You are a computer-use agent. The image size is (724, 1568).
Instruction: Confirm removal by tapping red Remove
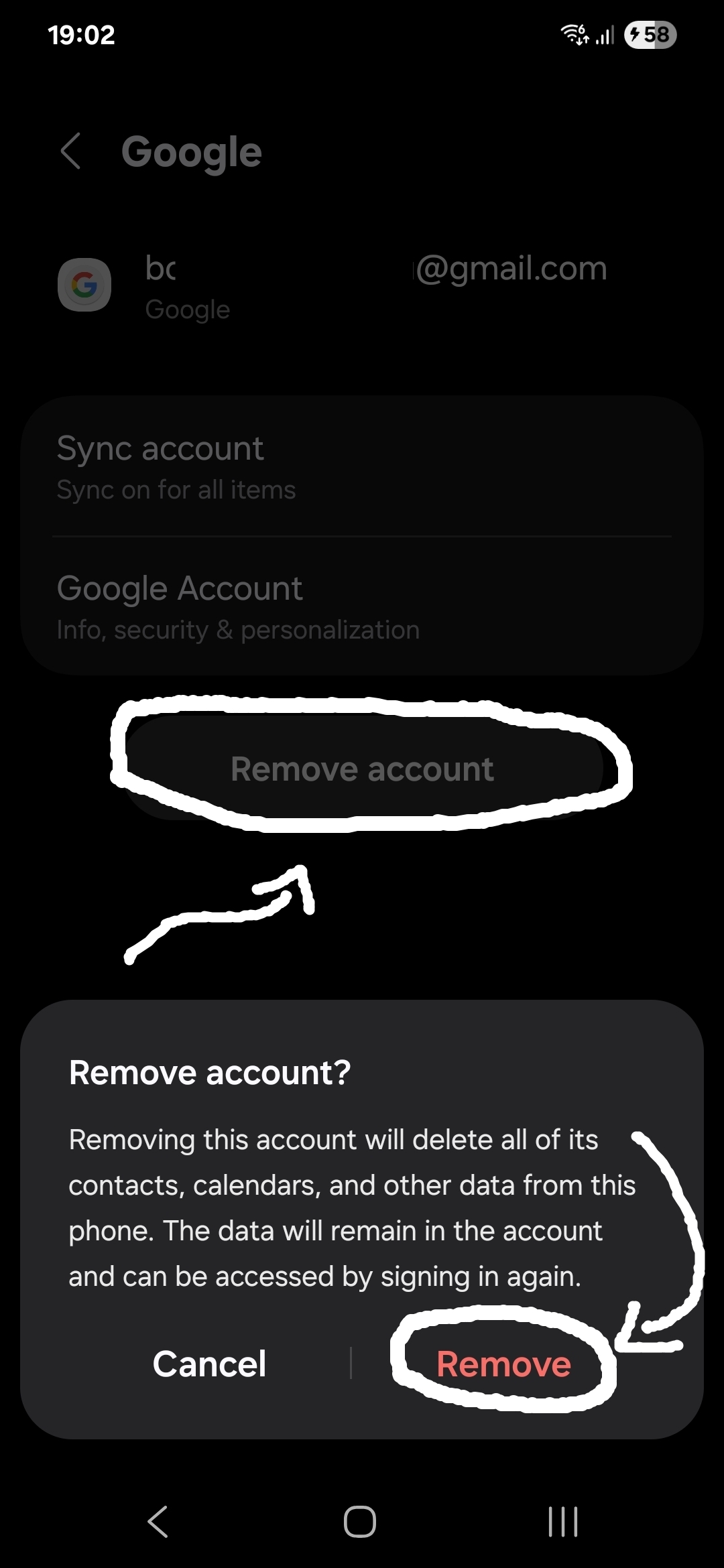502,1364
